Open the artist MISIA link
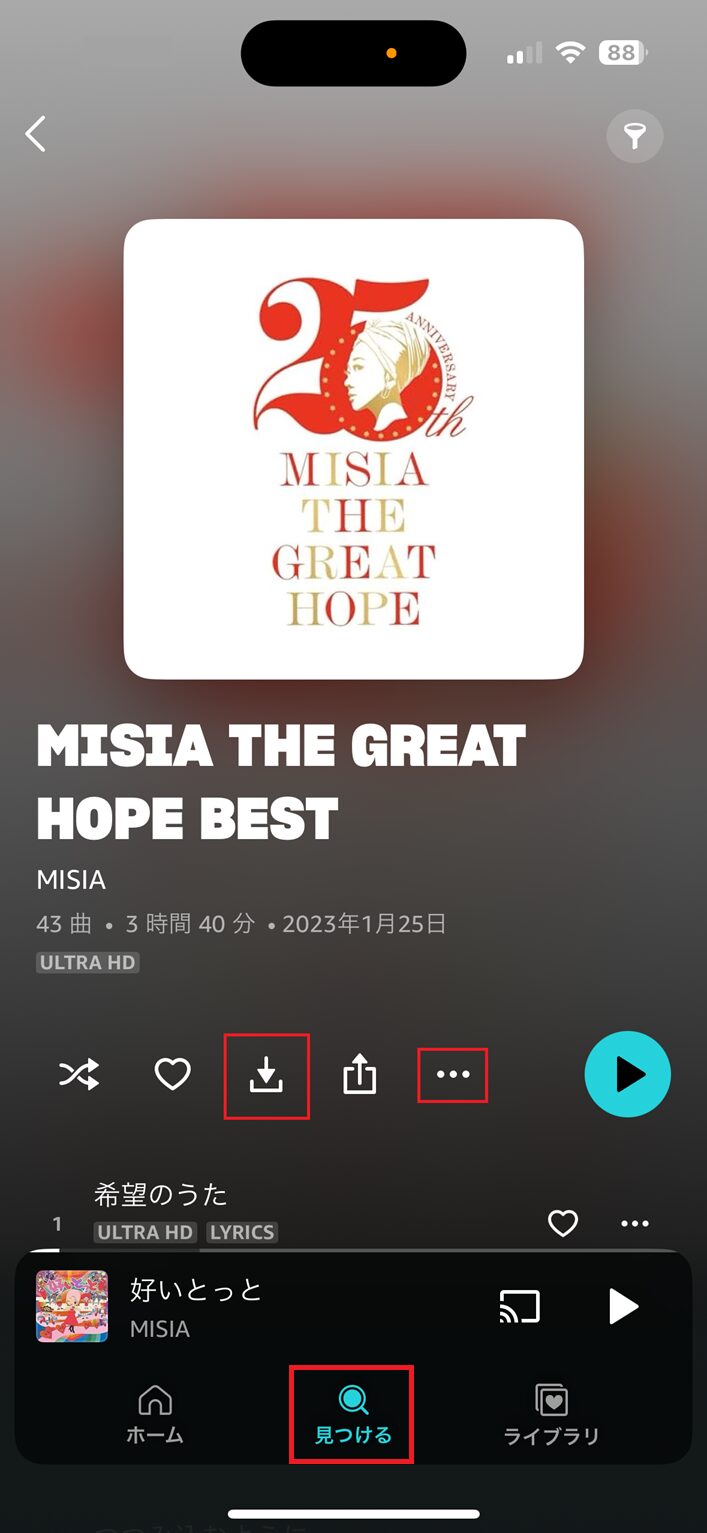This screenshot has width=707, height=1533. [71, 880]
